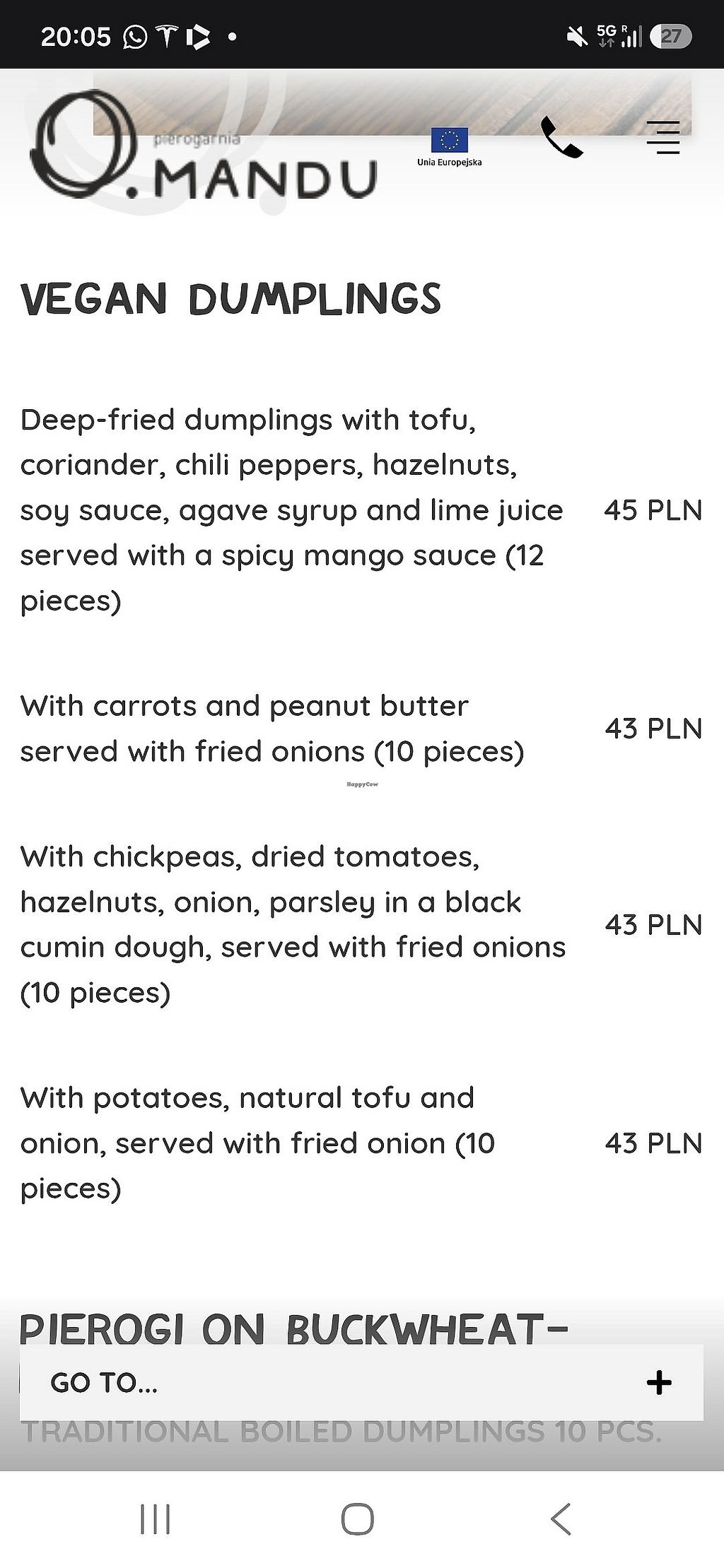Tap the Unia Europejska badge
Screen dimensions: 724x1568
[450, 148]
